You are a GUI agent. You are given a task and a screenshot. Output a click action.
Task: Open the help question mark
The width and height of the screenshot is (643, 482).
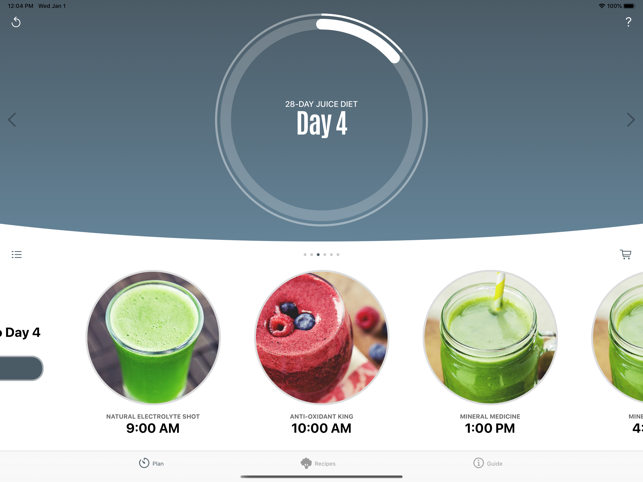point(628,21)
